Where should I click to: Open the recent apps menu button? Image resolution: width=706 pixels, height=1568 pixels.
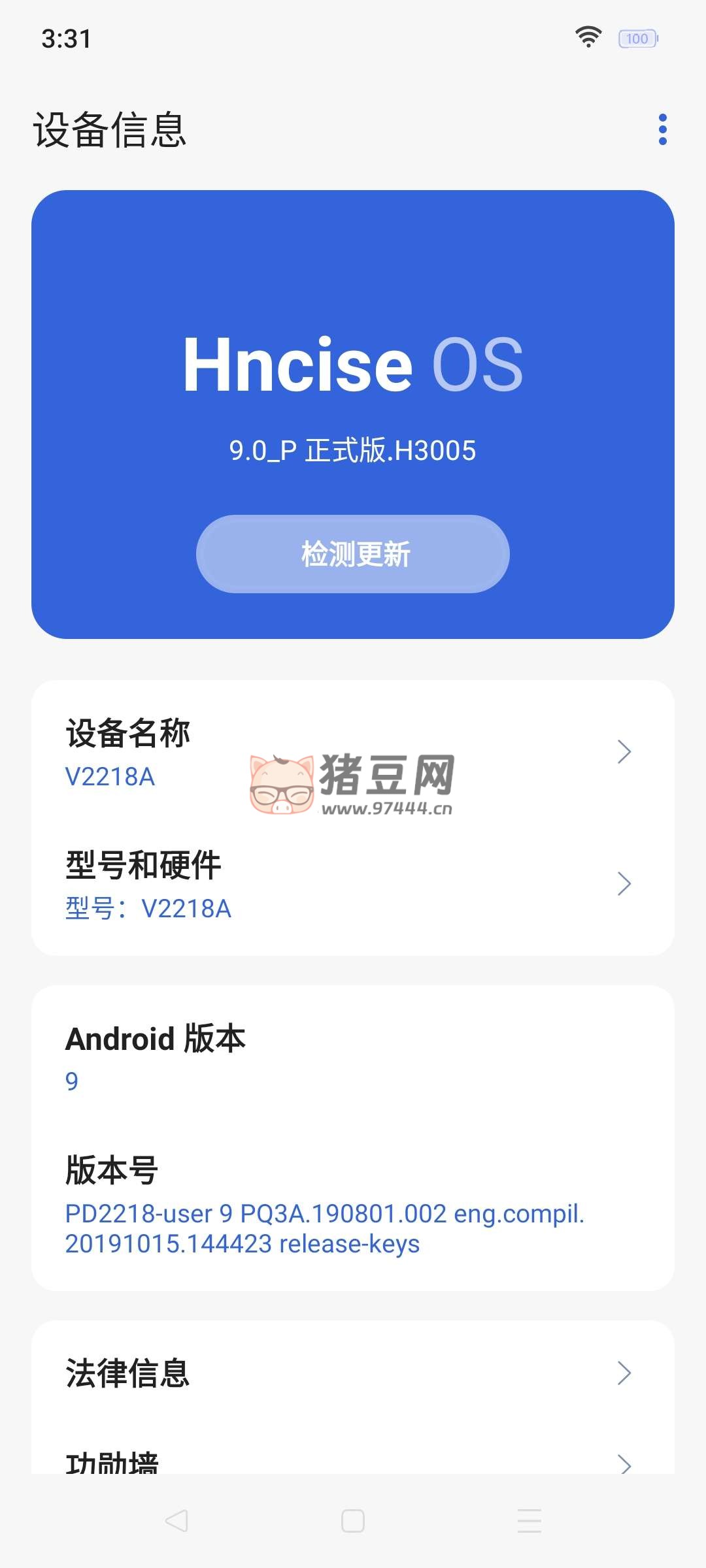point(529,1521)
